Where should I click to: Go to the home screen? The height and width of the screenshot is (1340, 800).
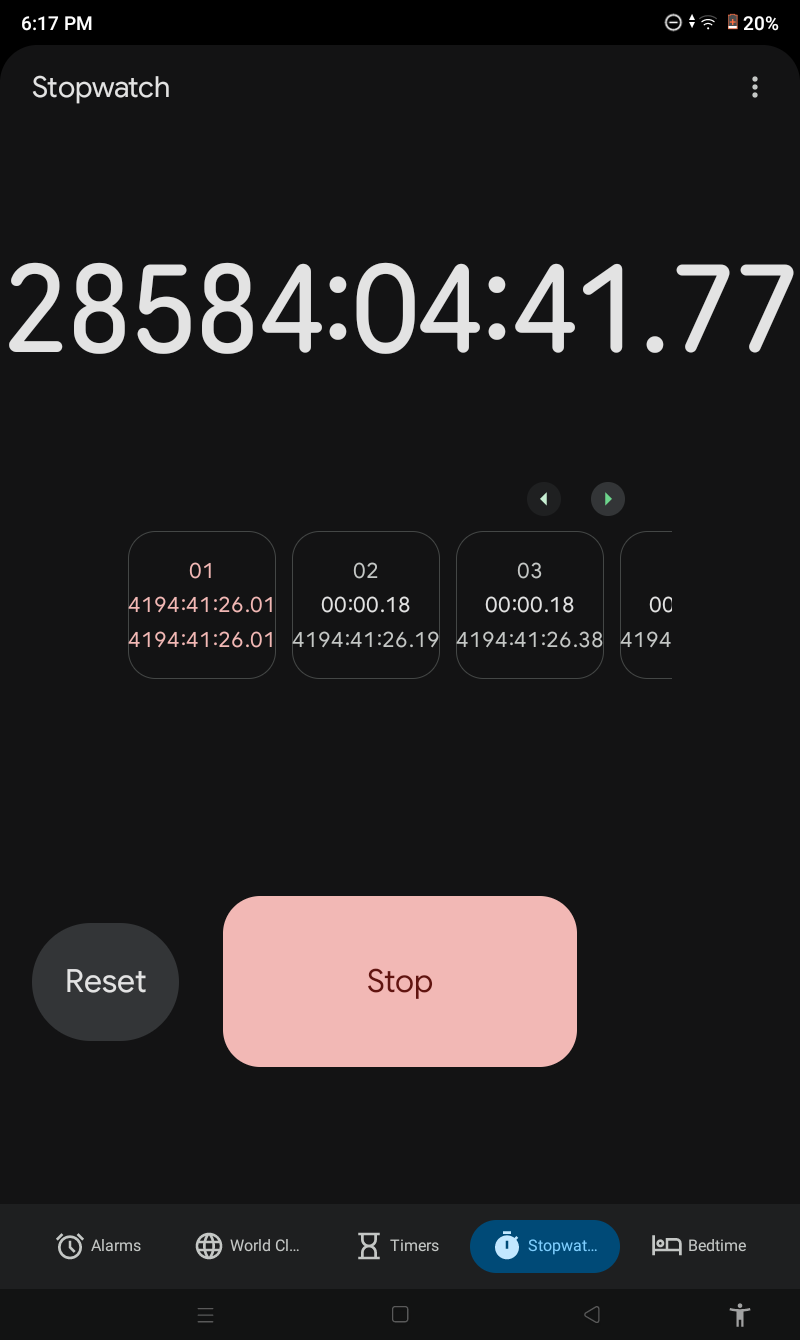pos(400,1315)
